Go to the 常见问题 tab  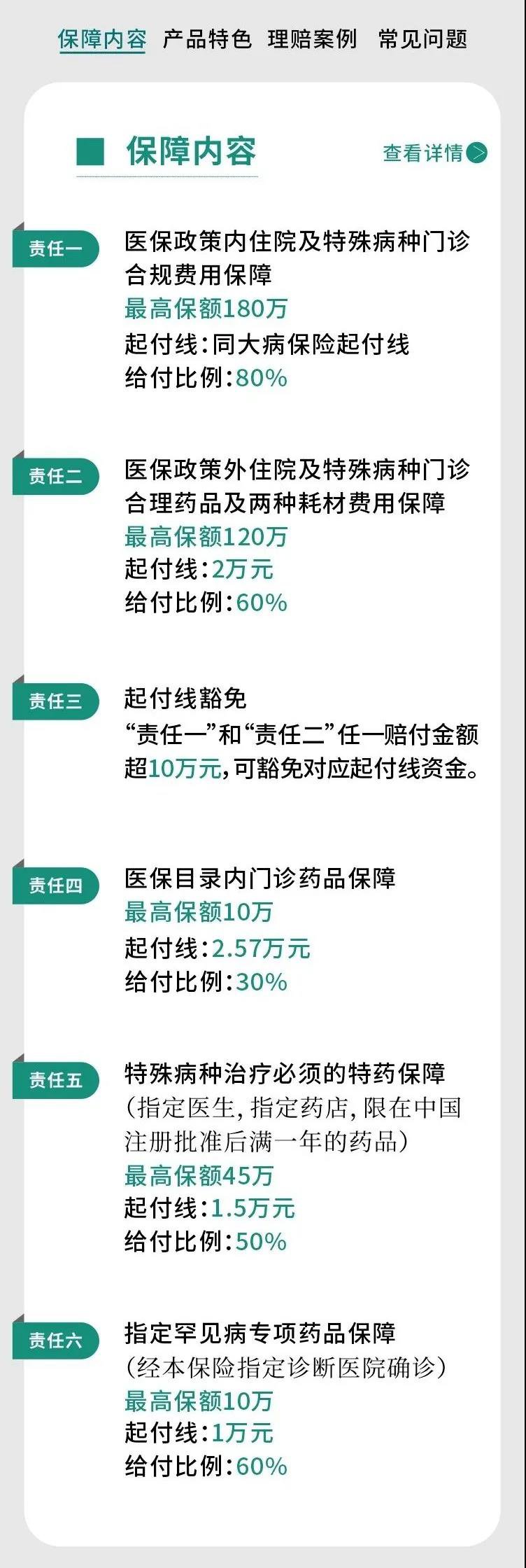click(x=422, y=39)
